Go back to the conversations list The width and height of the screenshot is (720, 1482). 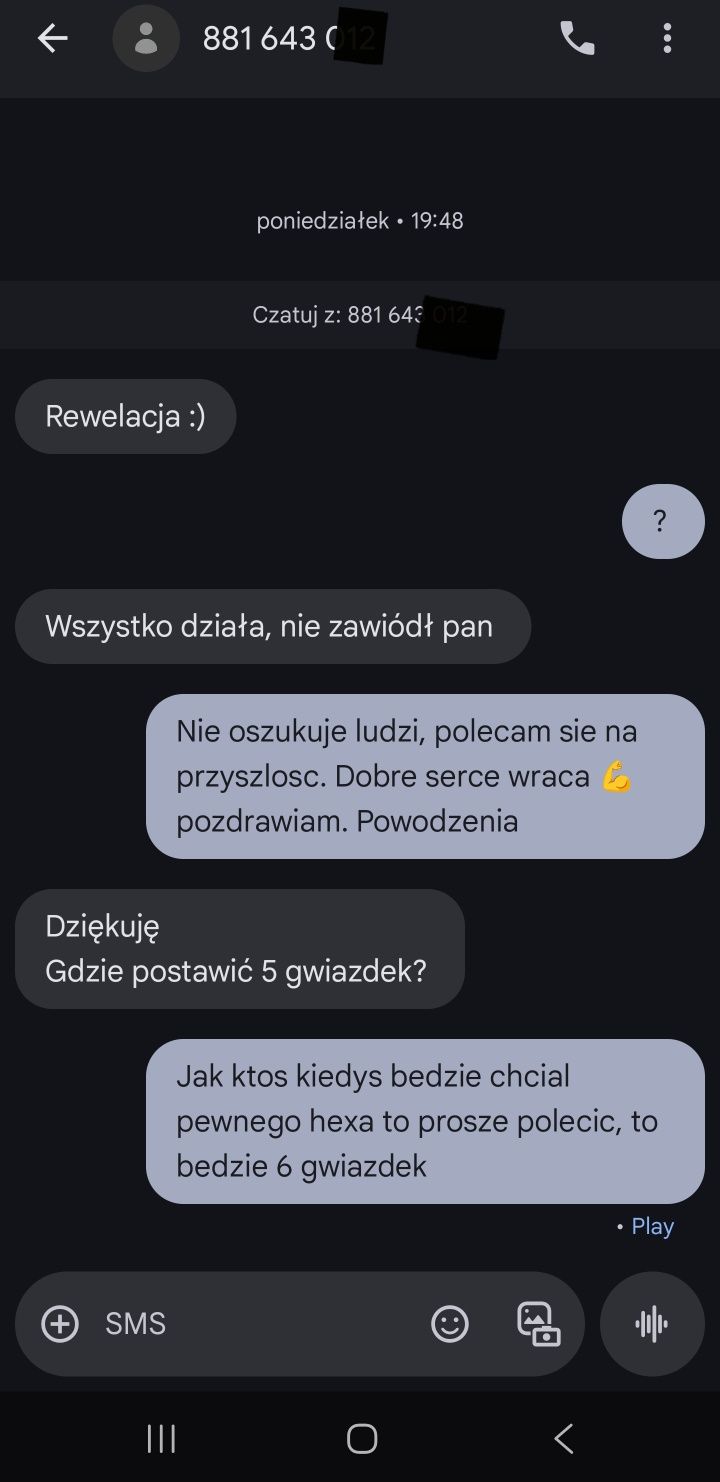pos(52,39)
